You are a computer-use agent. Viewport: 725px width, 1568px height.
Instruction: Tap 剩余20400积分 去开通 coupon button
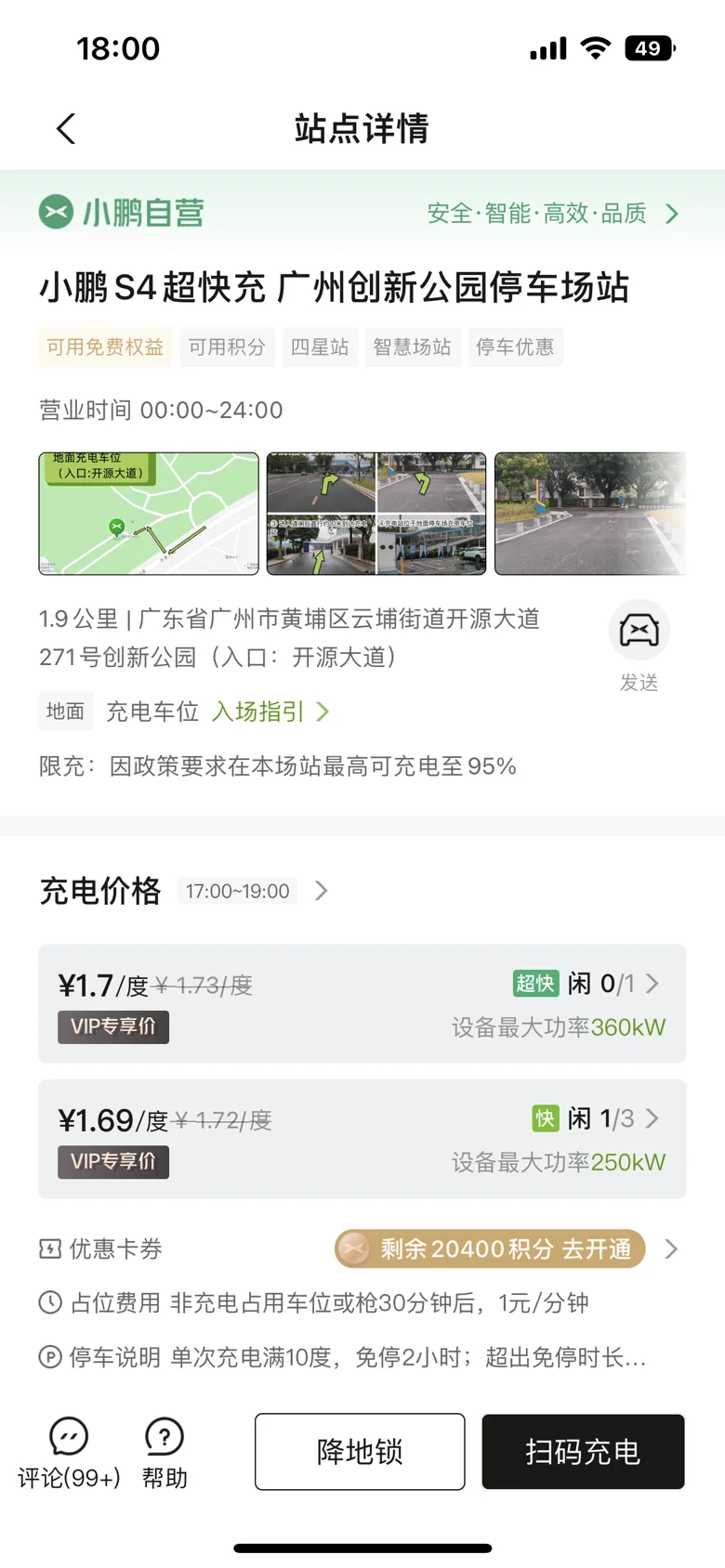(x=490, y=1249)
